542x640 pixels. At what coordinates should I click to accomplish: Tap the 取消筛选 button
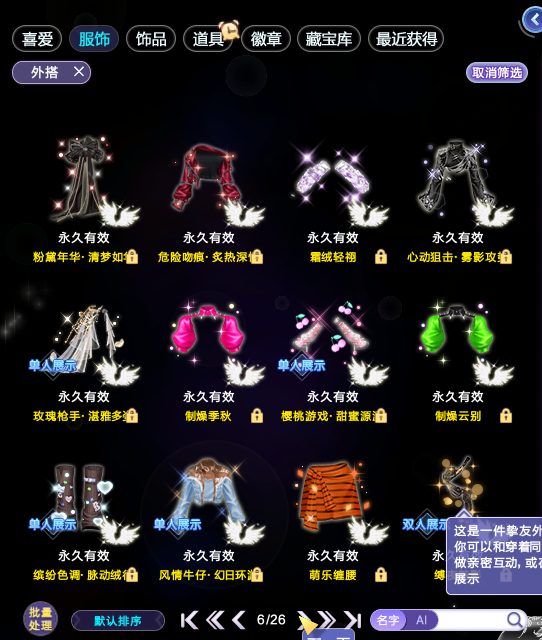point(497,73)
